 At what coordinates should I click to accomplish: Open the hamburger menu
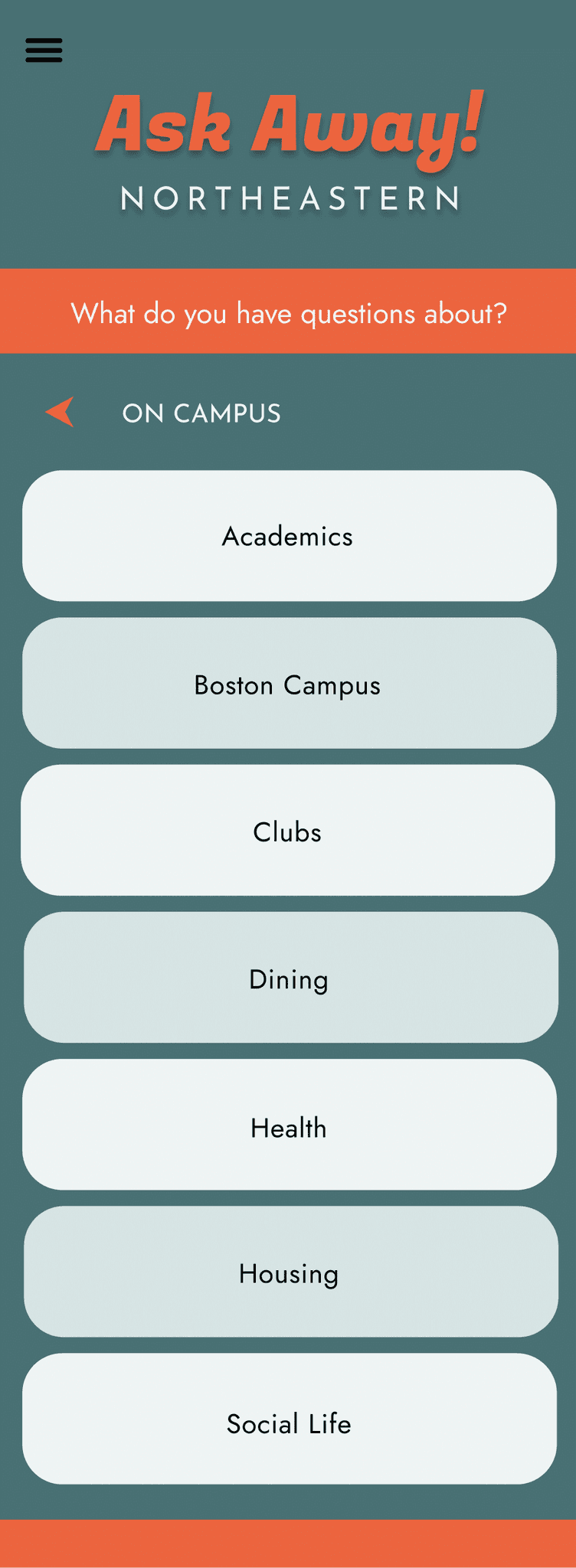(44, 51)
